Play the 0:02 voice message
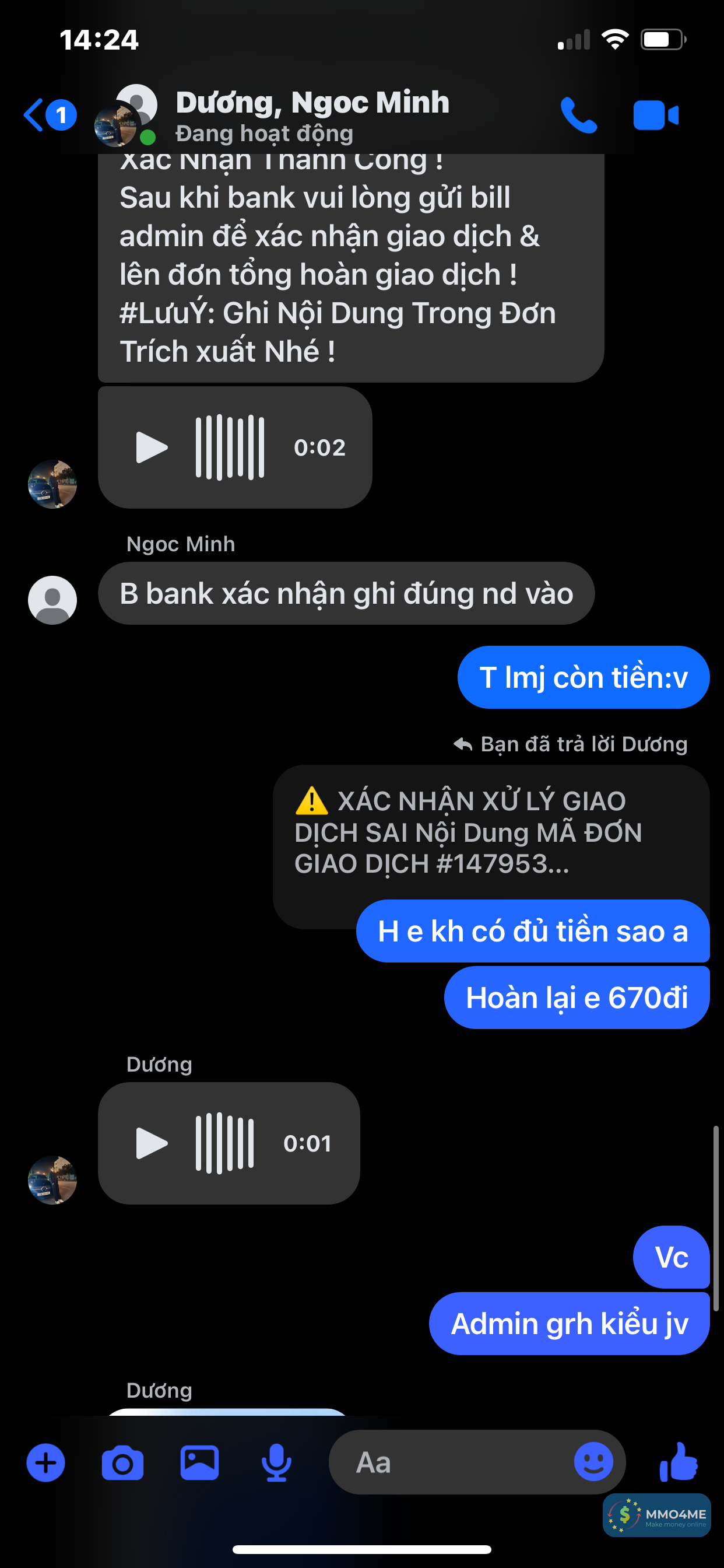The height and width of the screenshot is (1568, 724). (x=152, y=447)
